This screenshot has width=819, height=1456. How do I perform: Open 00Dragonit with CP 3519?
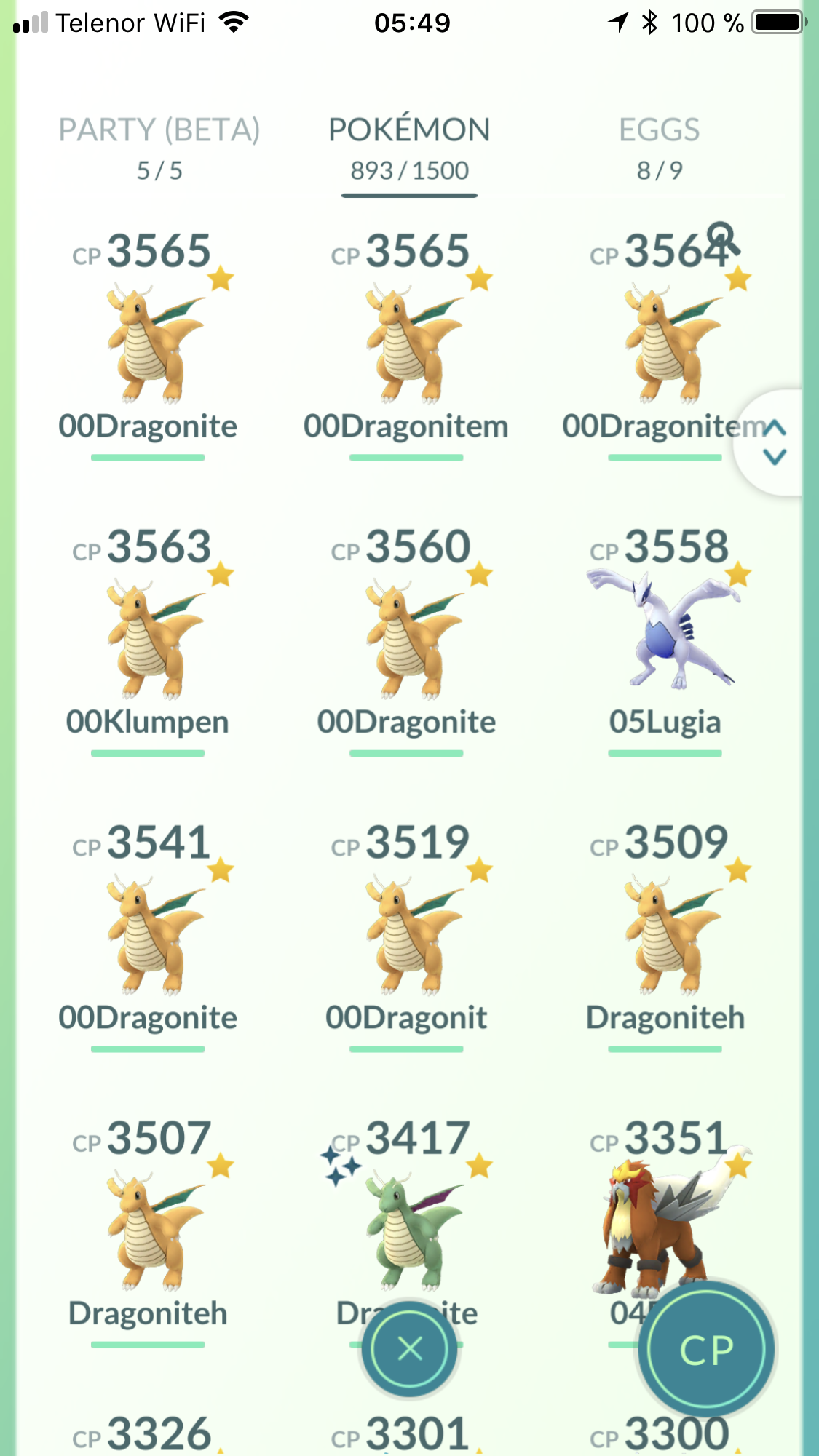point(406,935)
